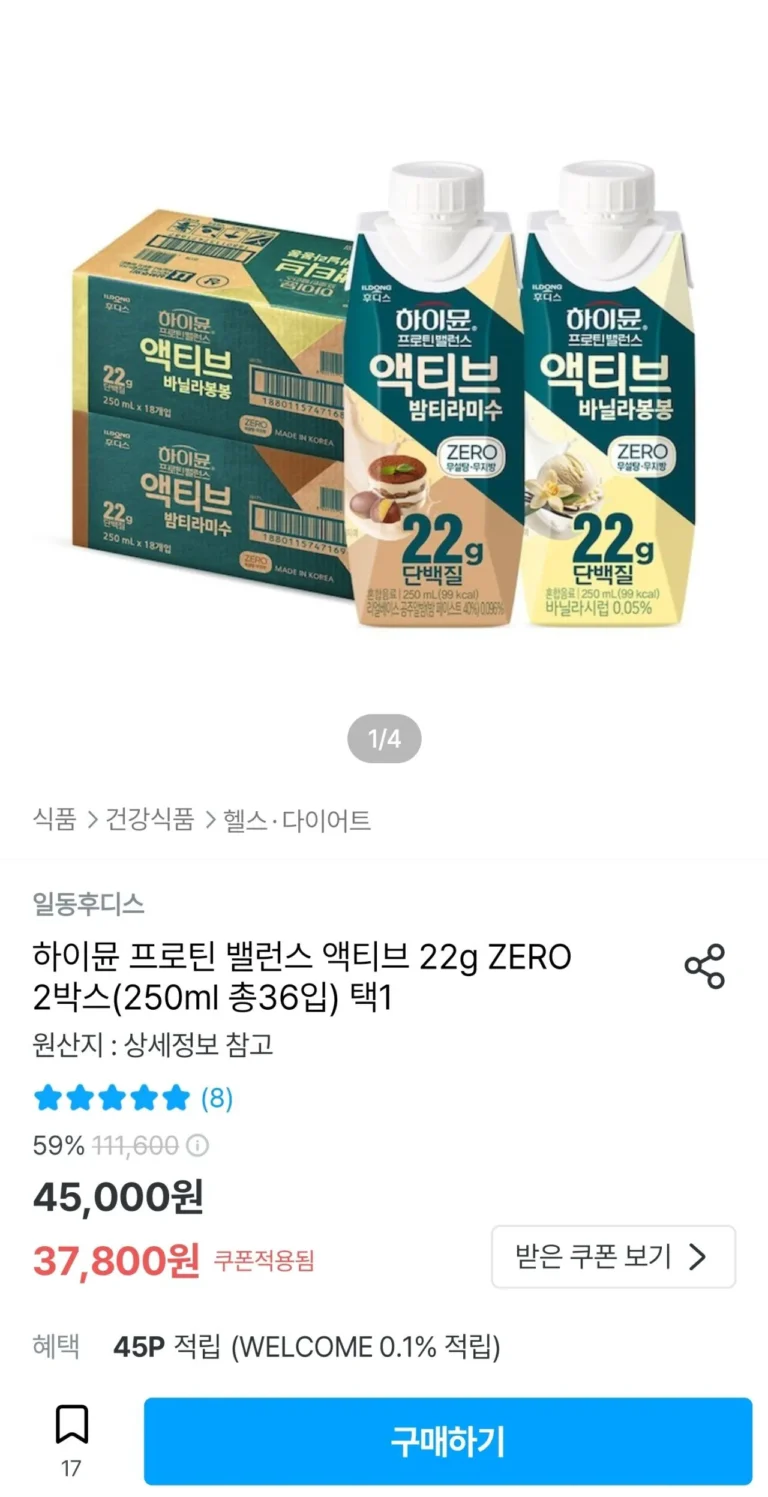Show original price info icon
Image resolution: width=768 pixels, height=1497 pixels.
click(198, 1145)
